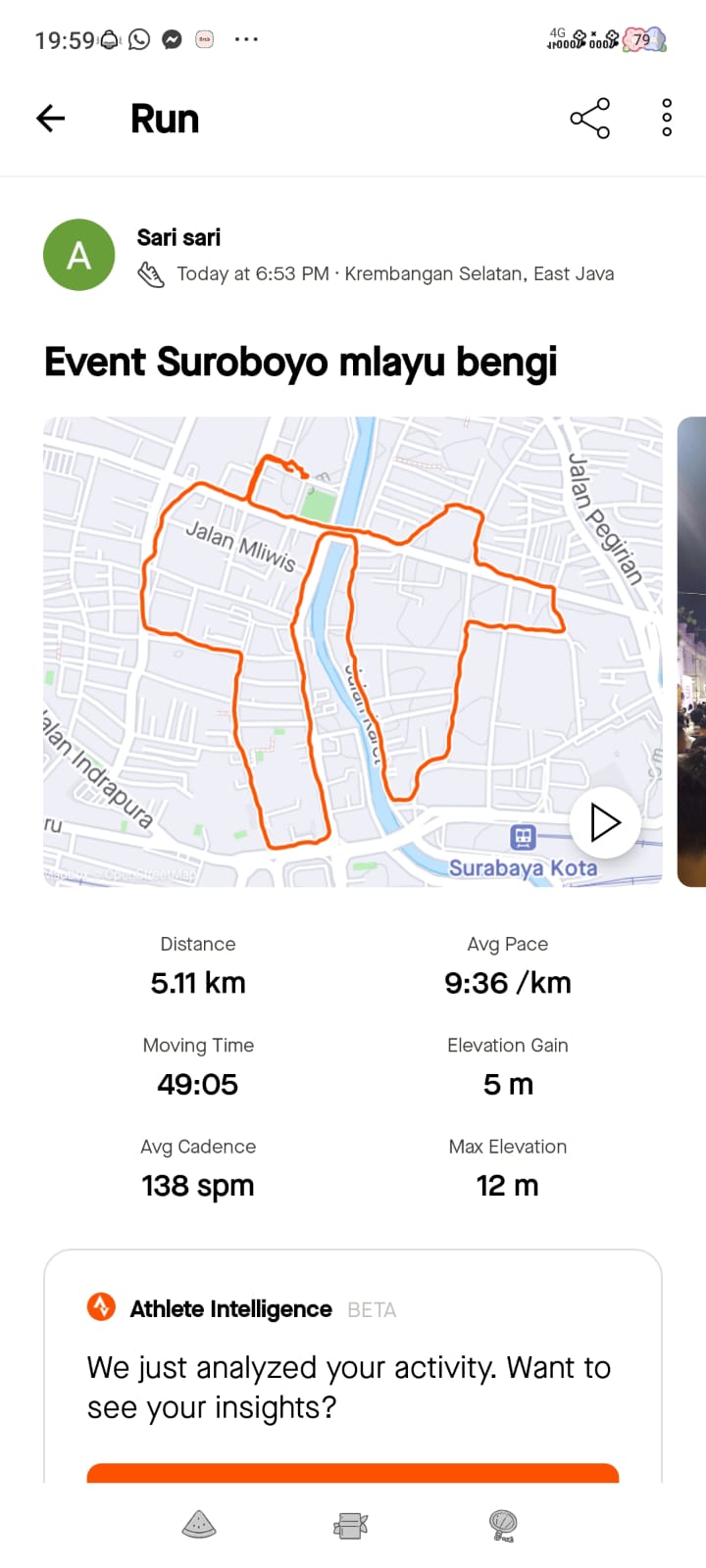This screenshot has width=706, height=1568.
Task: View Athlete Intelligence insights
Action: [353, 1472]
